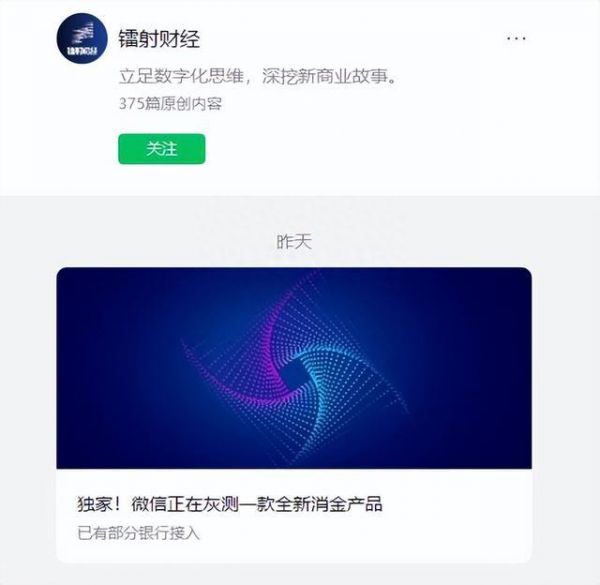Follow 镭射财经 with the 关注 button
600x585 pixels.
point(161,149)
